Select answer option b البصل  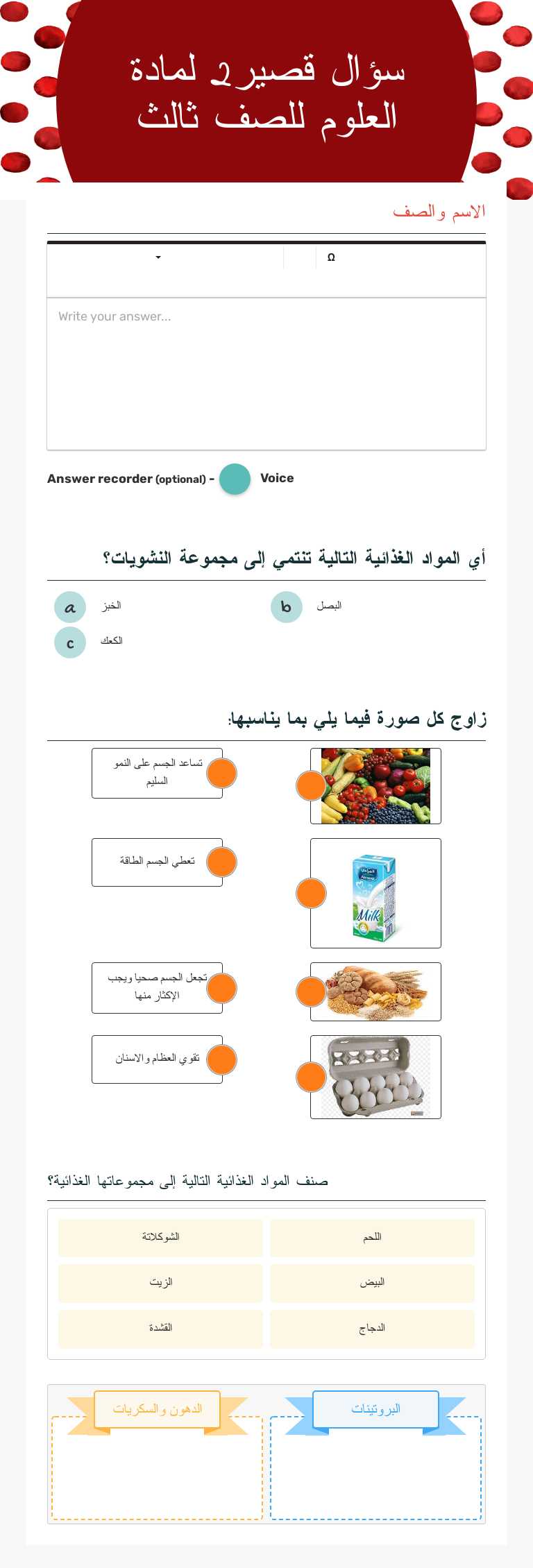click(286, 606)
